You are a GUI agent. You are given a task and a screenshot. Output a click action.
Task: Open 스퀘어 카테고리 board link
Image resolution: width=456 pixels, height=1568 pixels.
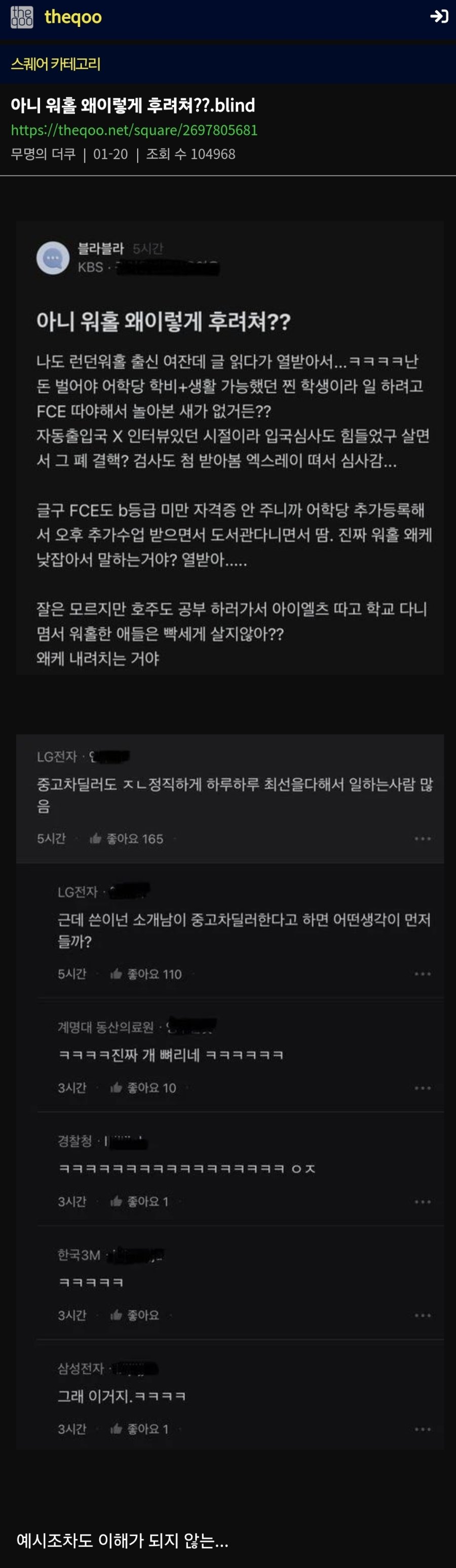pyautogui.click(x=55, y=64)
